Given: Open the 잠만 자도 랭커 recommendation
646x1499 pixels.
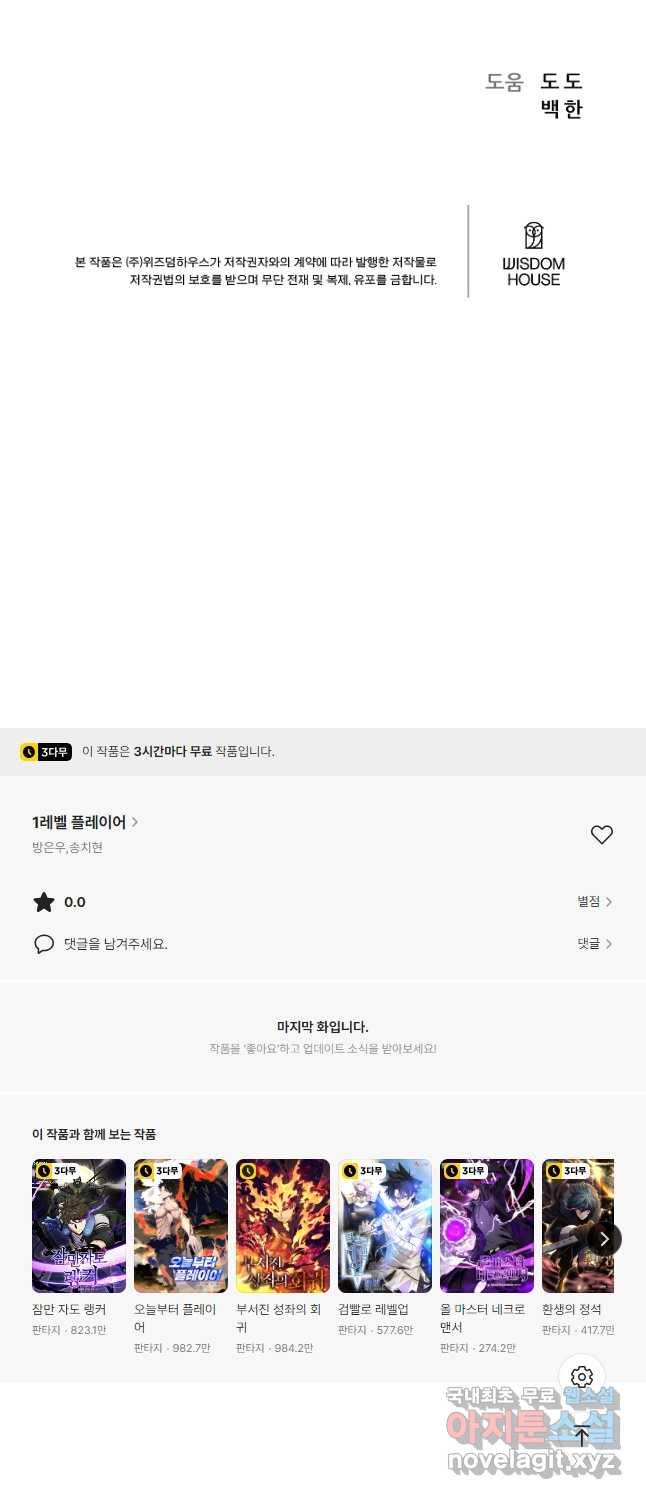Looking at the screenshot, I should pos(79,1226).
